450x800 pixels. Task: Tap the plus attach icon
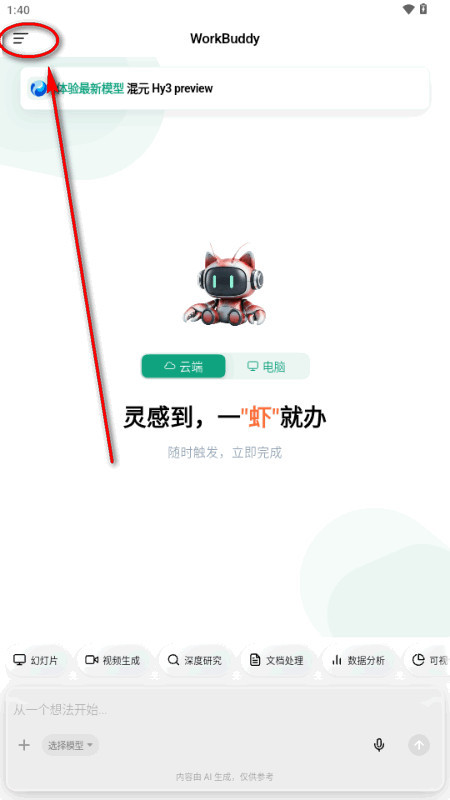click(x=24, y=745)
